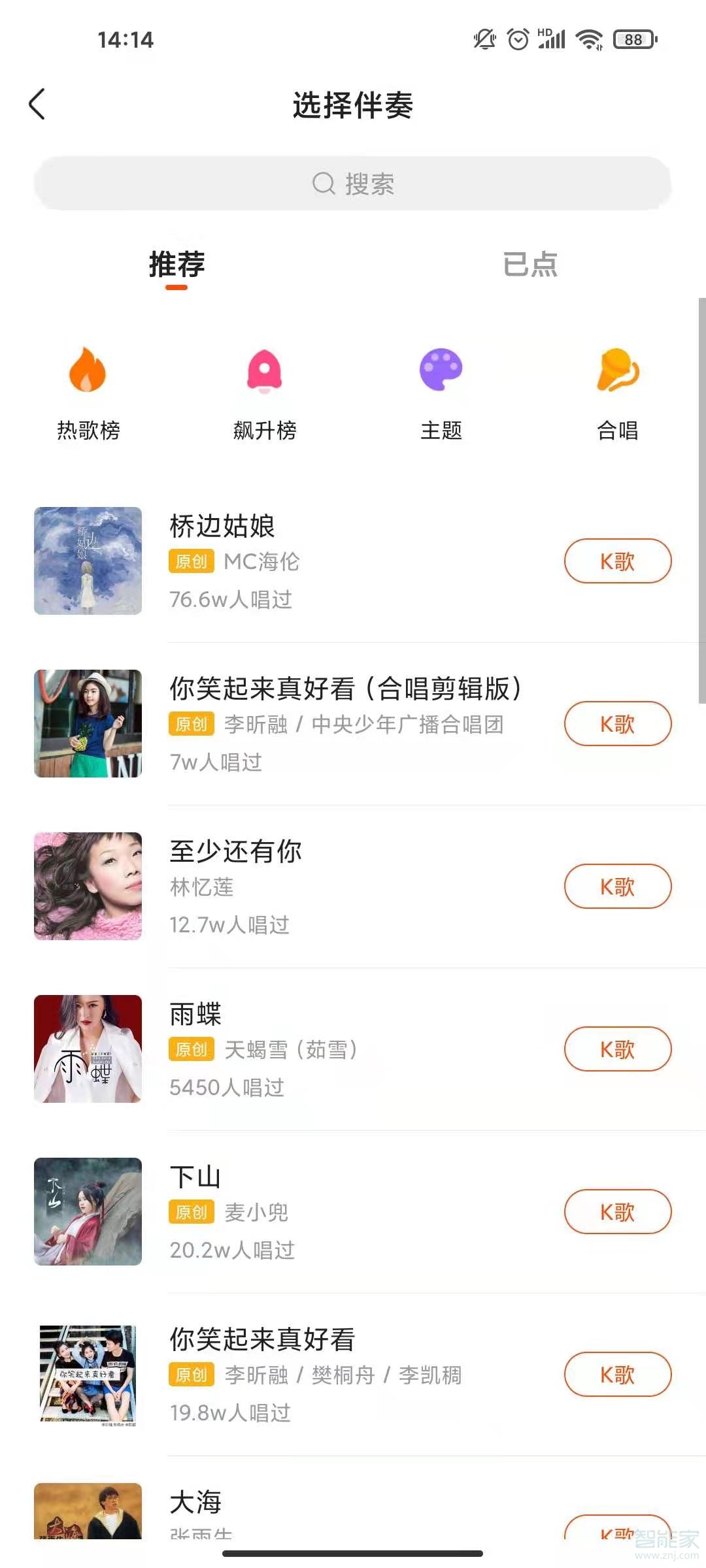Start K歌 for 下山

pyautogui.click(x=618, y=1211)
